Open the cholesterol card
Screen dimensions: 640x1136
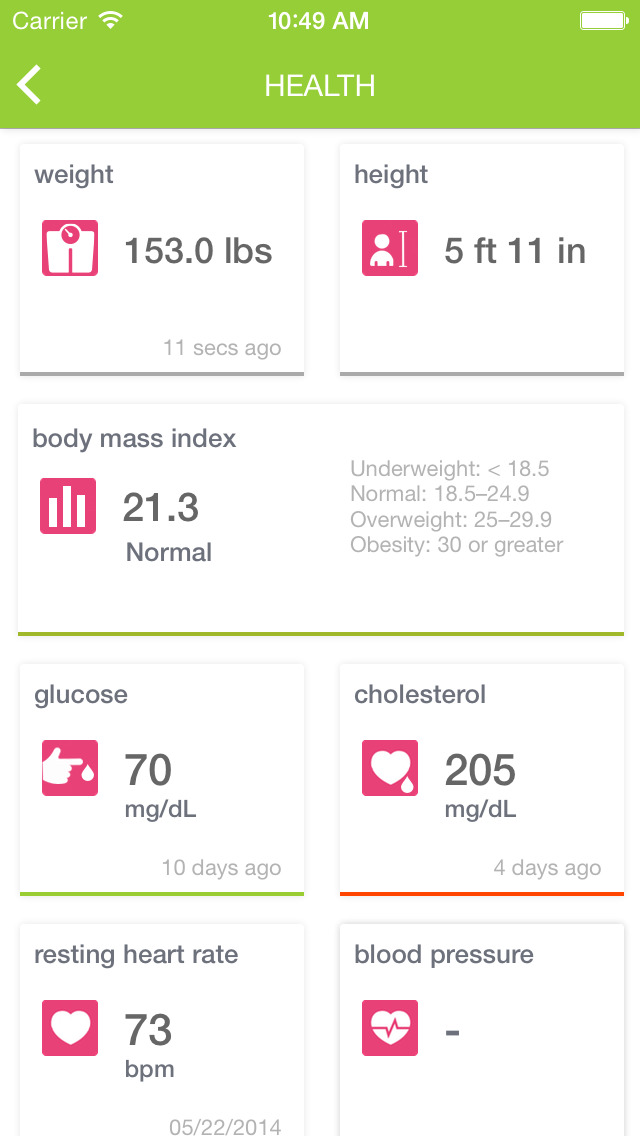[482, 780]
